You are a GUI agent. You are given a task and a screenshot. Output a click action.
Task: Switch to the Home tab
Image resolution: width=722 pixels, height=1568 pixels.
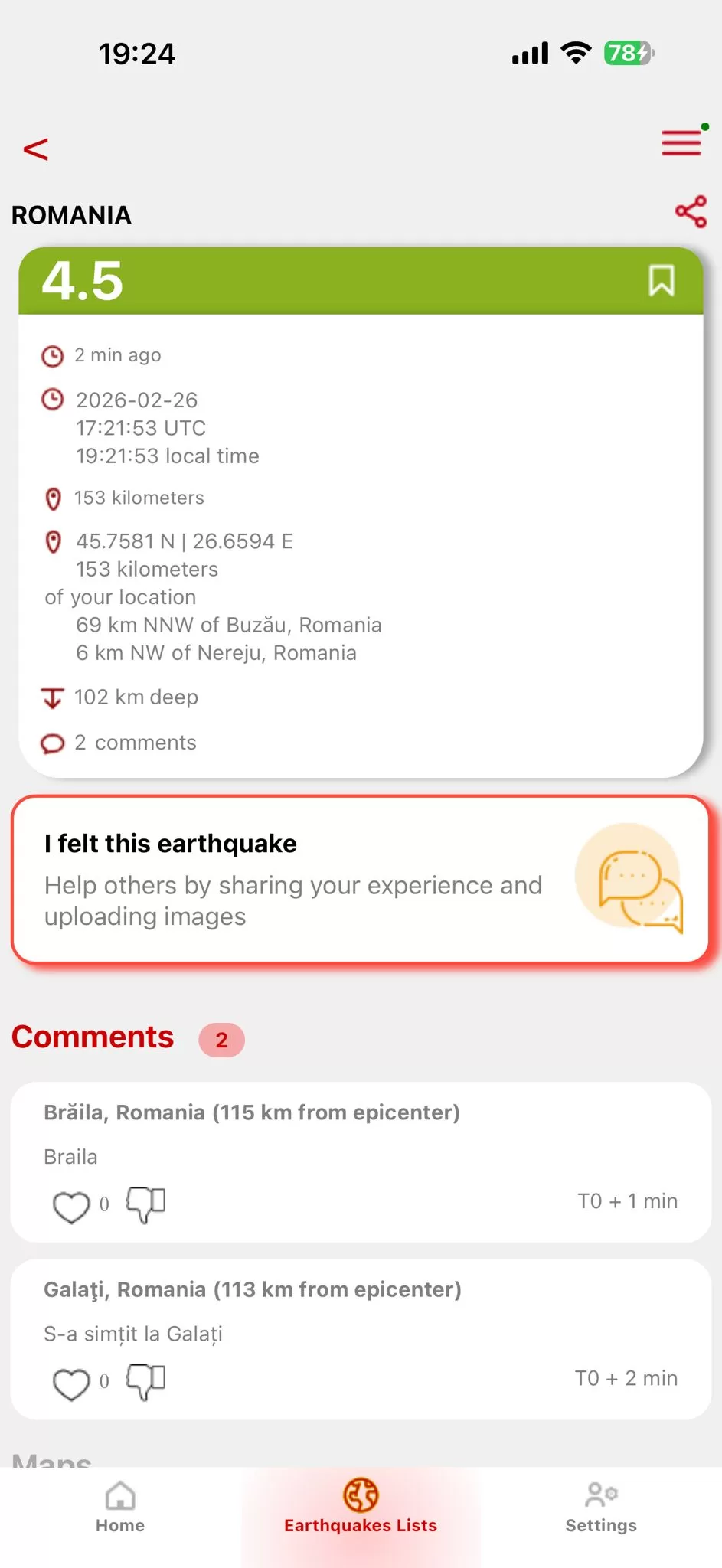pyautogui.click(x=120, y=1507)
